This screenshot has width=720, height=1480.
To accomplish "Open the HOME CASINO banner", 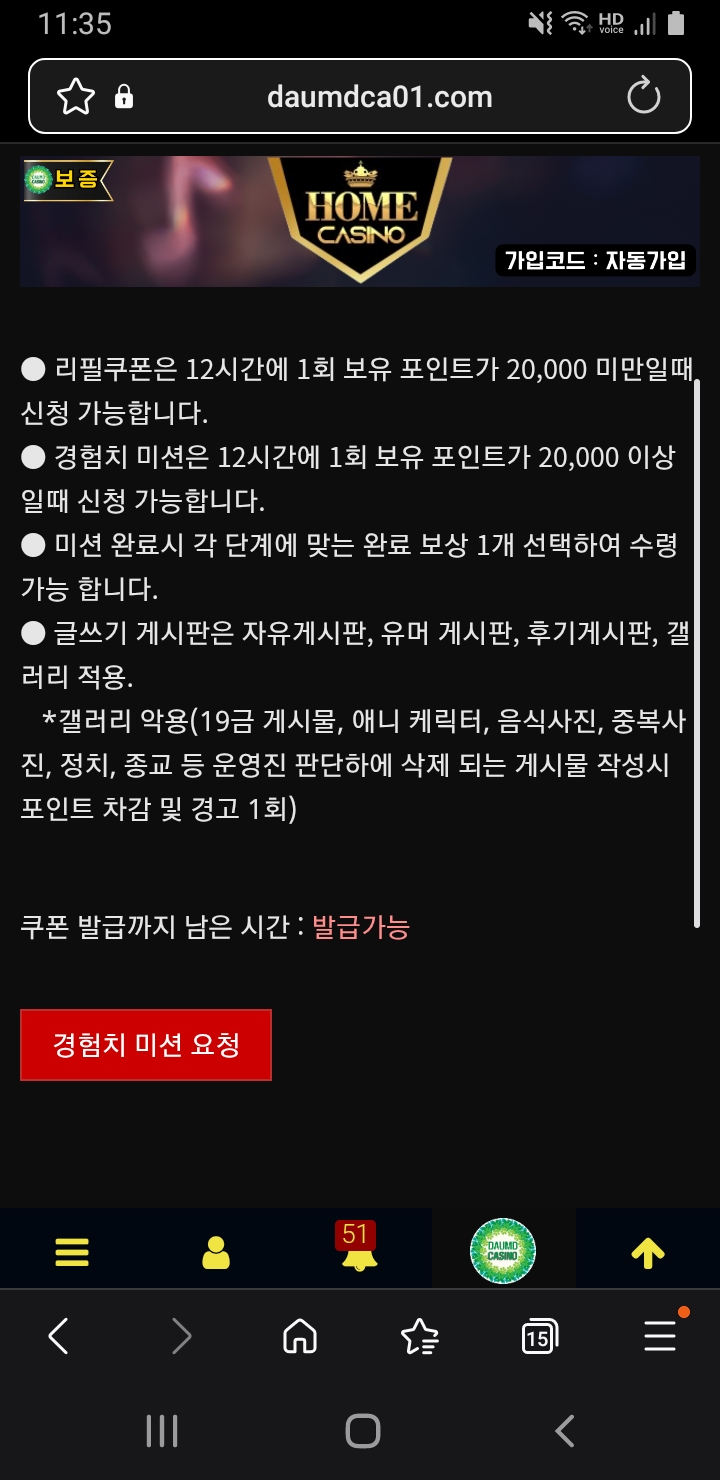I will click(360, 221).
